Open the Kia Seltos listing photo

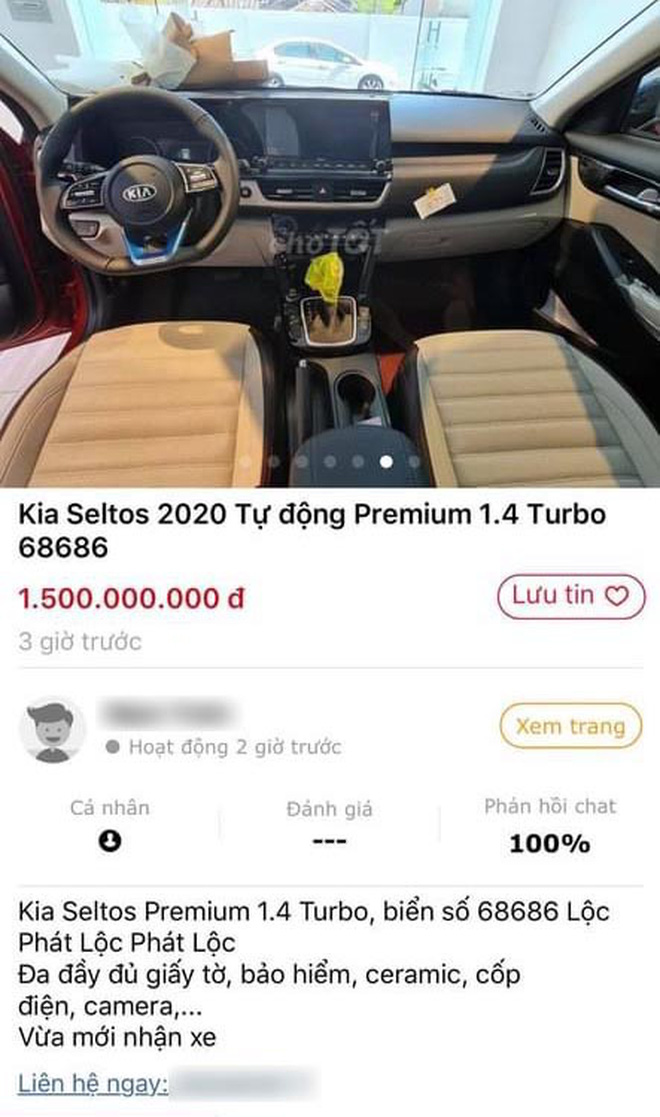coord(330,240)
